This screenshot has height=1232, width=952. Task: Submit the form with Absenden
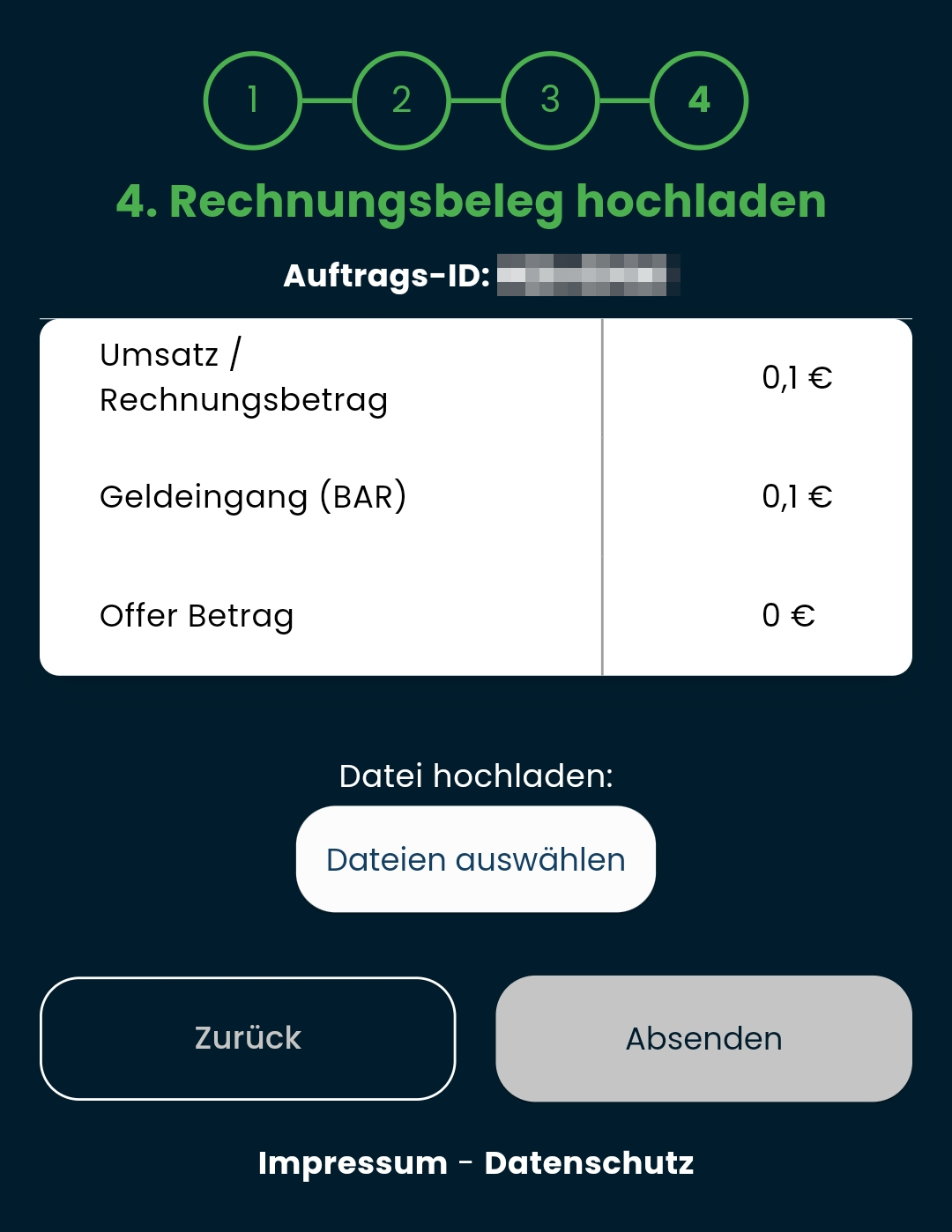[703, 1038]
